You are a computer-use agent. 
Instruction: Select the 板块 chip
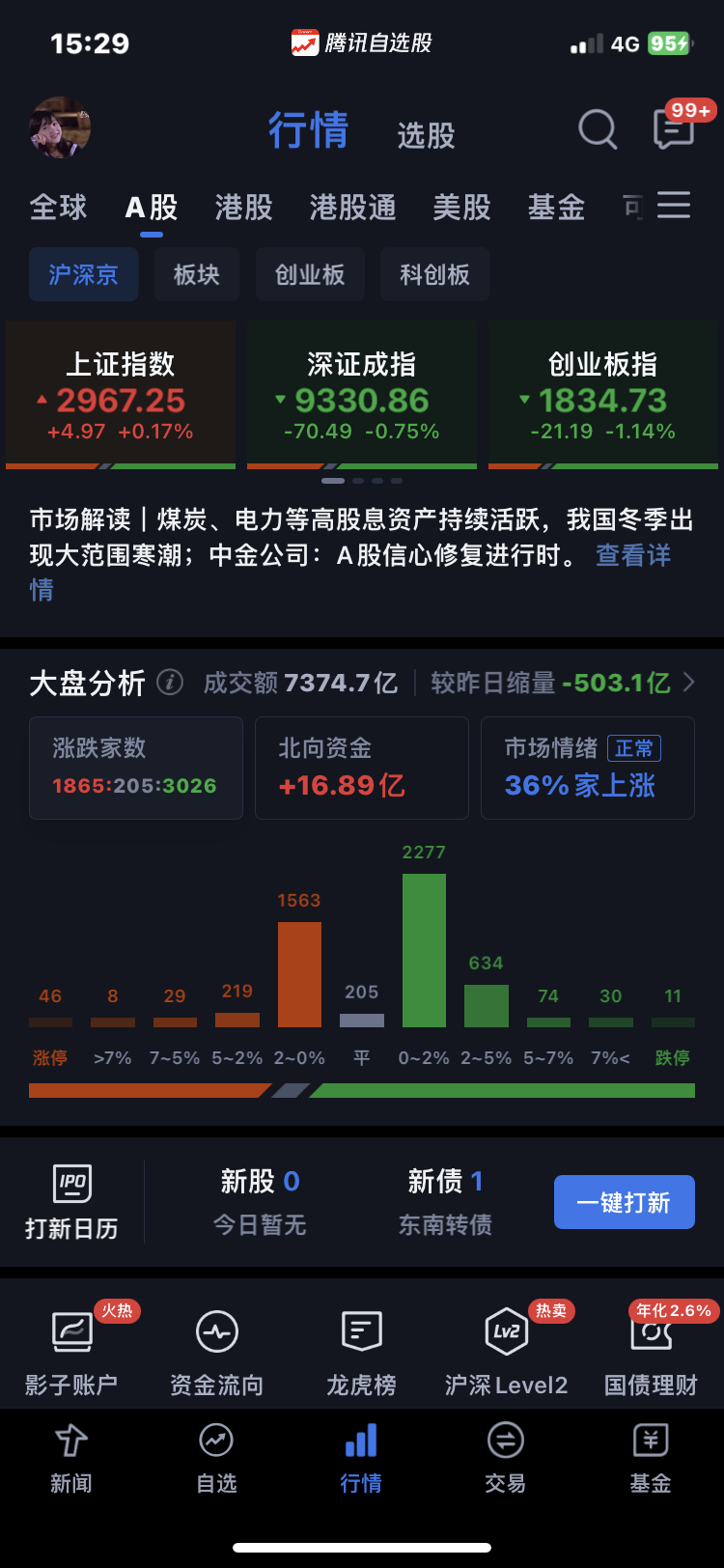point(197,274)
